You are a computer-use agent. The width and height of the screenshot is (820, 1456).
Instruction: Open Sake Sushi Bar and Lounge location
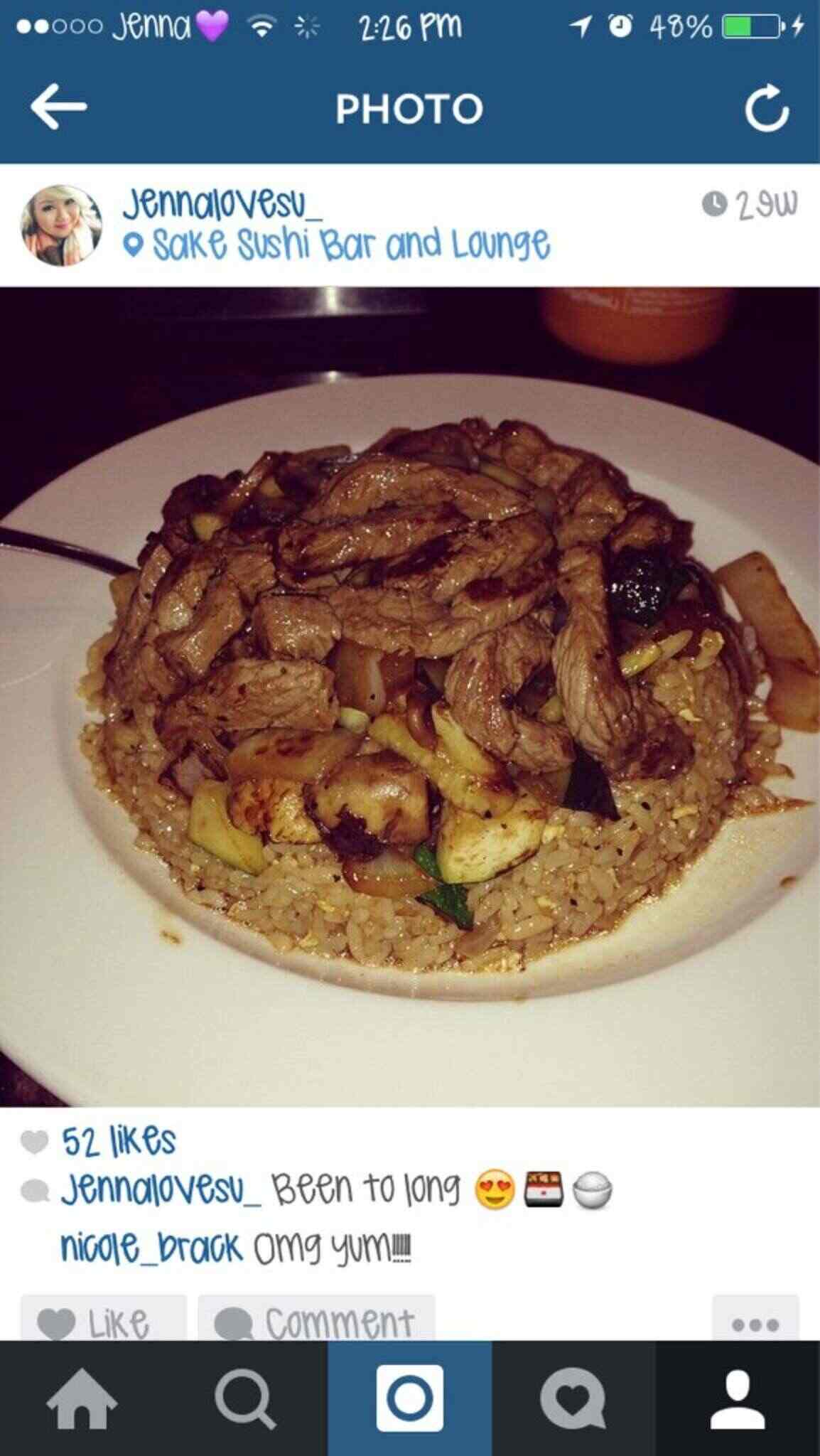(x=350, y=245)
